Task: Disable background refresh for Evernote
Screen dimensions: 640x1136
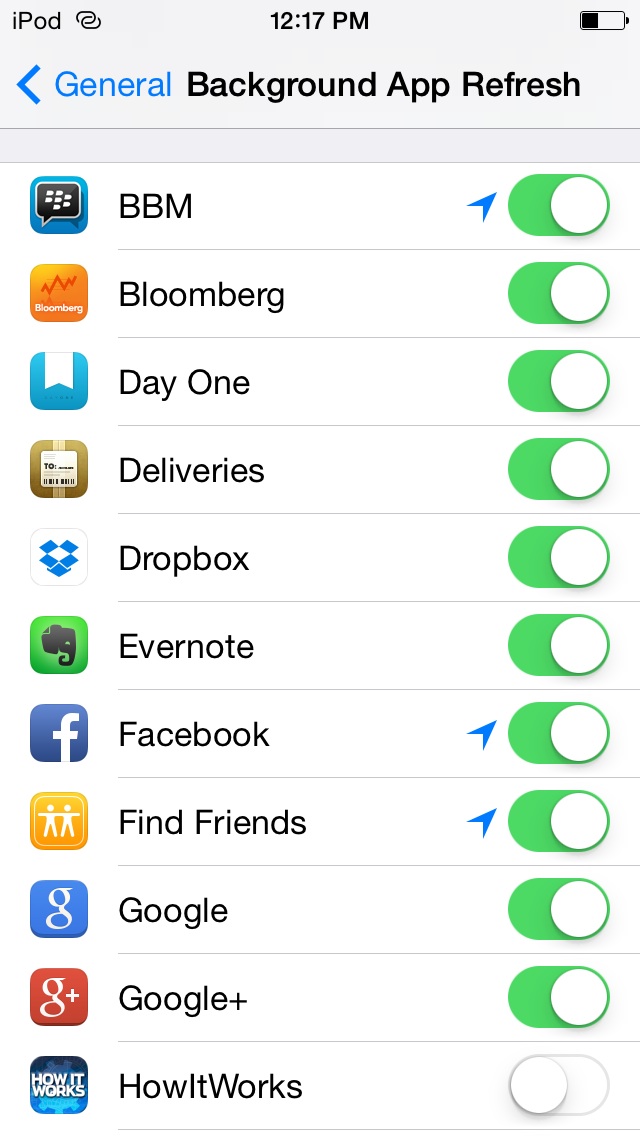Action: point(558,647)
